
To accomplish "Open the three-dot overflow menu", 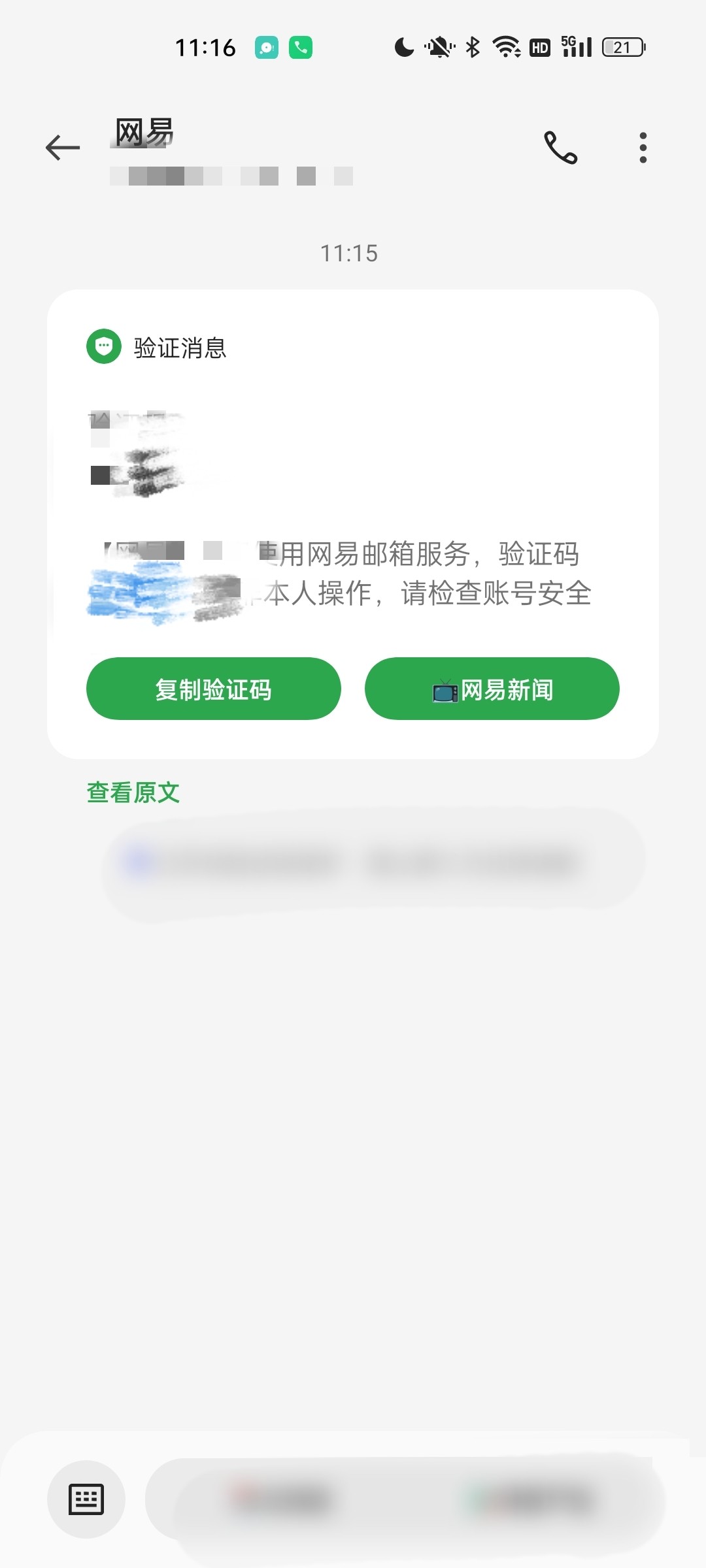I will (x=643, y=148).
